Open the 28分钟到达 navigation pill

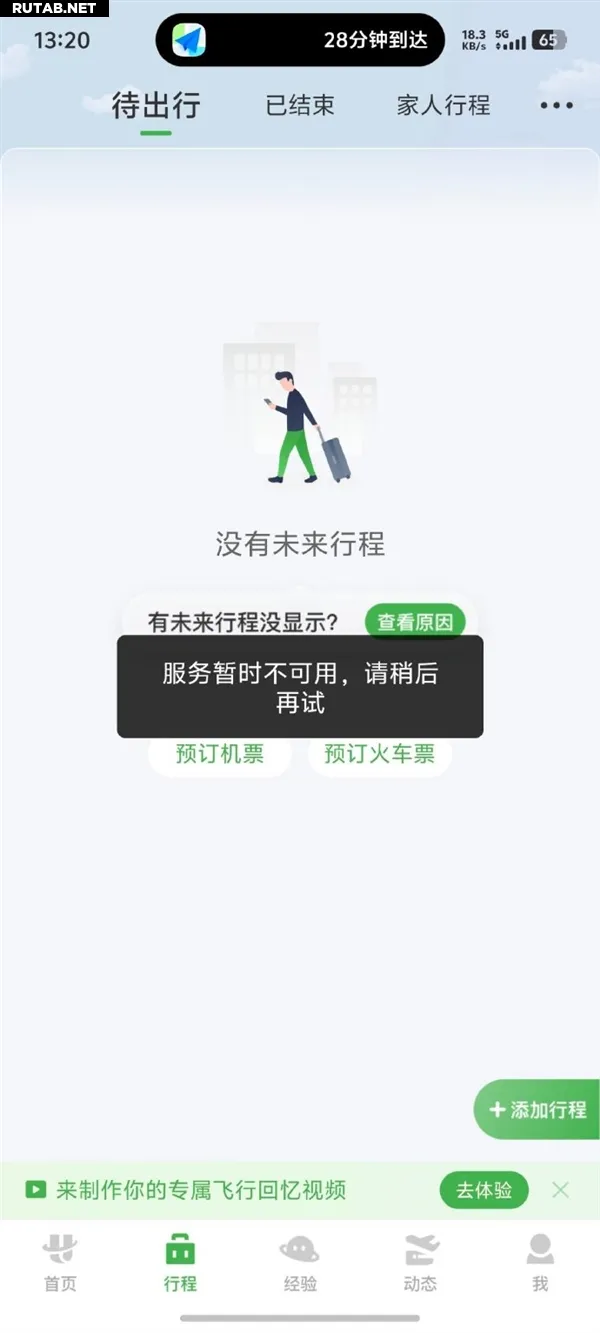300,40
